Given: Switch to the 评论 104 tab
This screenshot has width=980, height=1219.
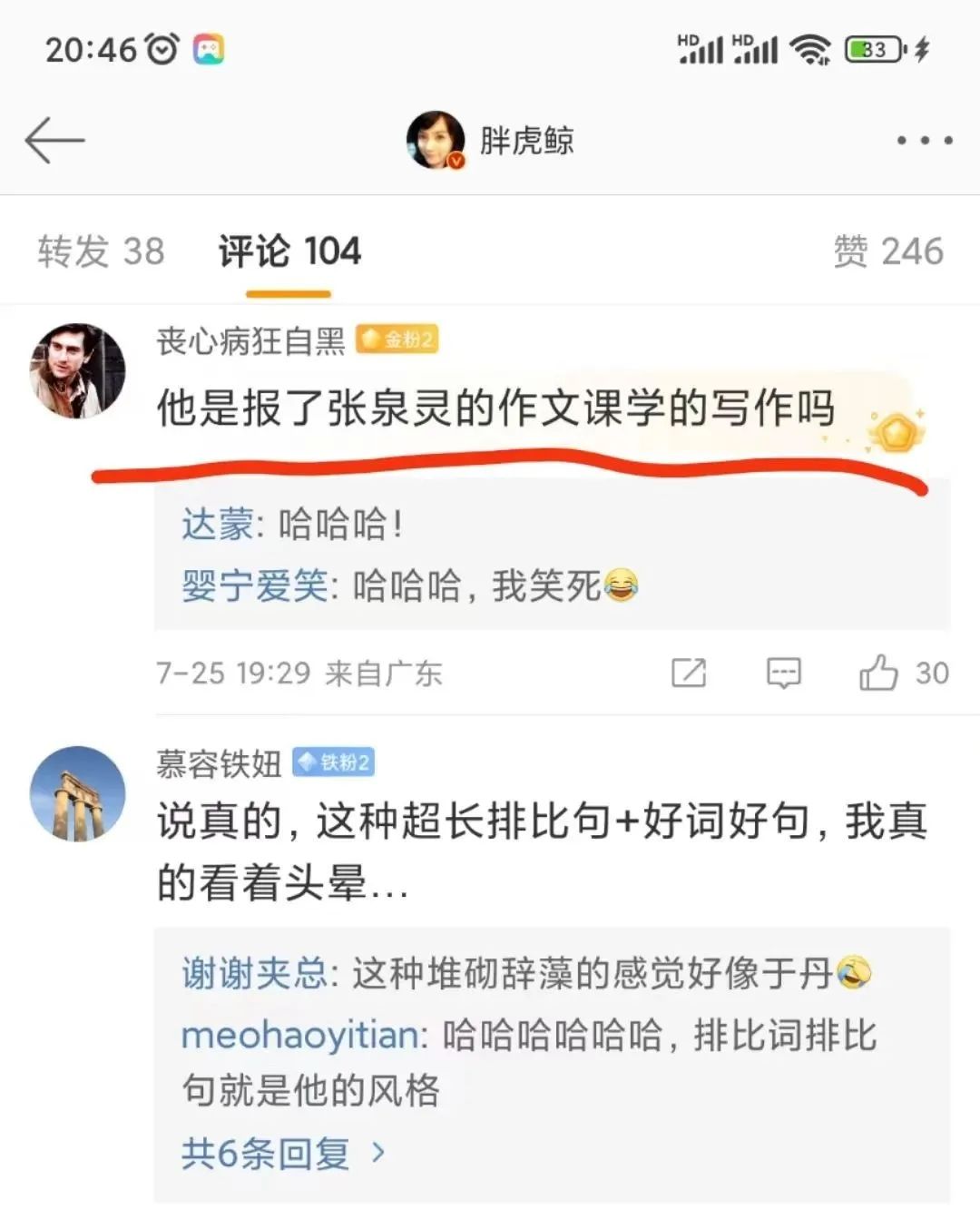Looking at the screenshot, I should (x=289, y=251).
